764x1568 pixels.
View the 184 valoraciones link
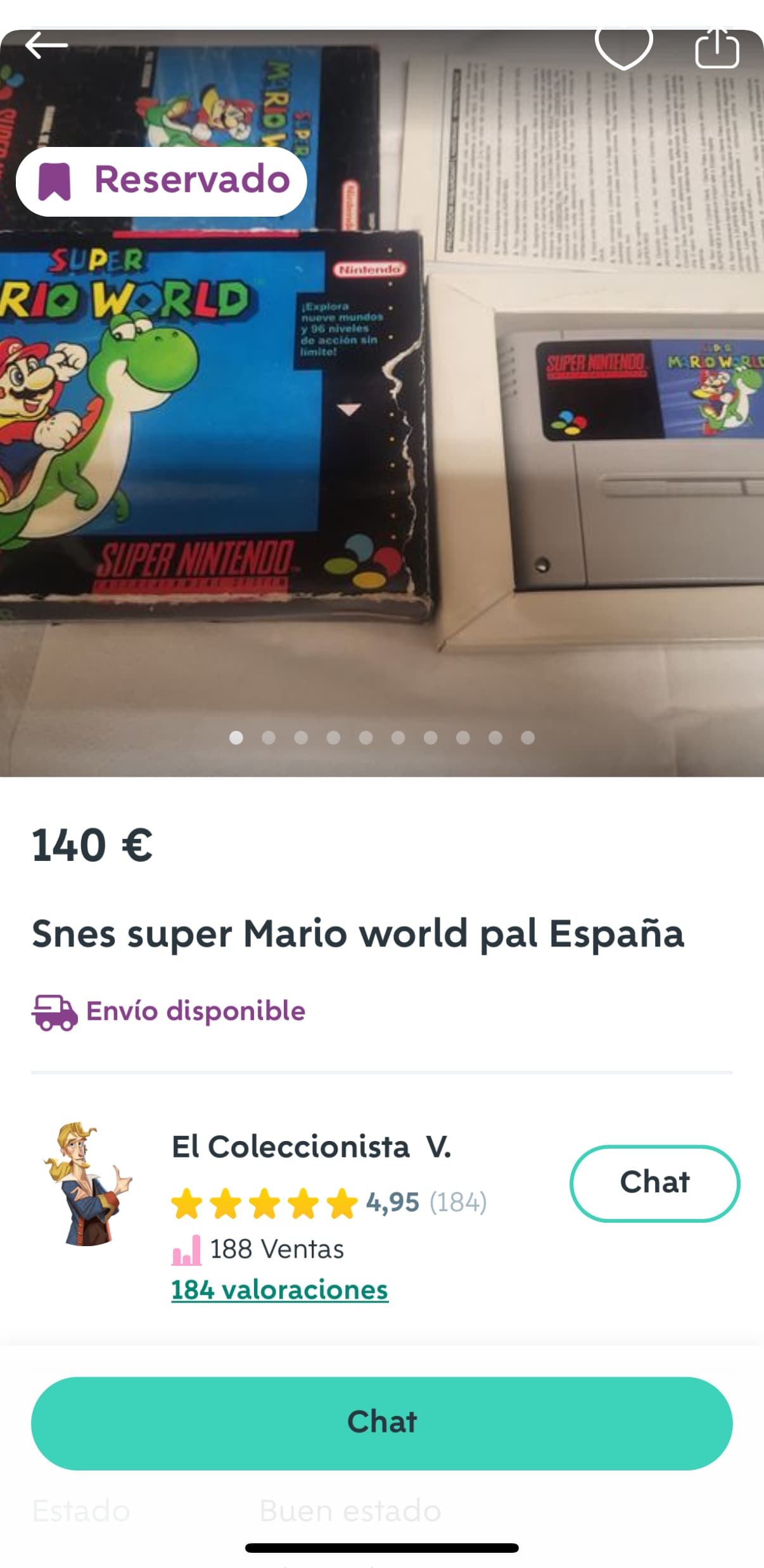pyautogui.click(x=279, y=1289)
